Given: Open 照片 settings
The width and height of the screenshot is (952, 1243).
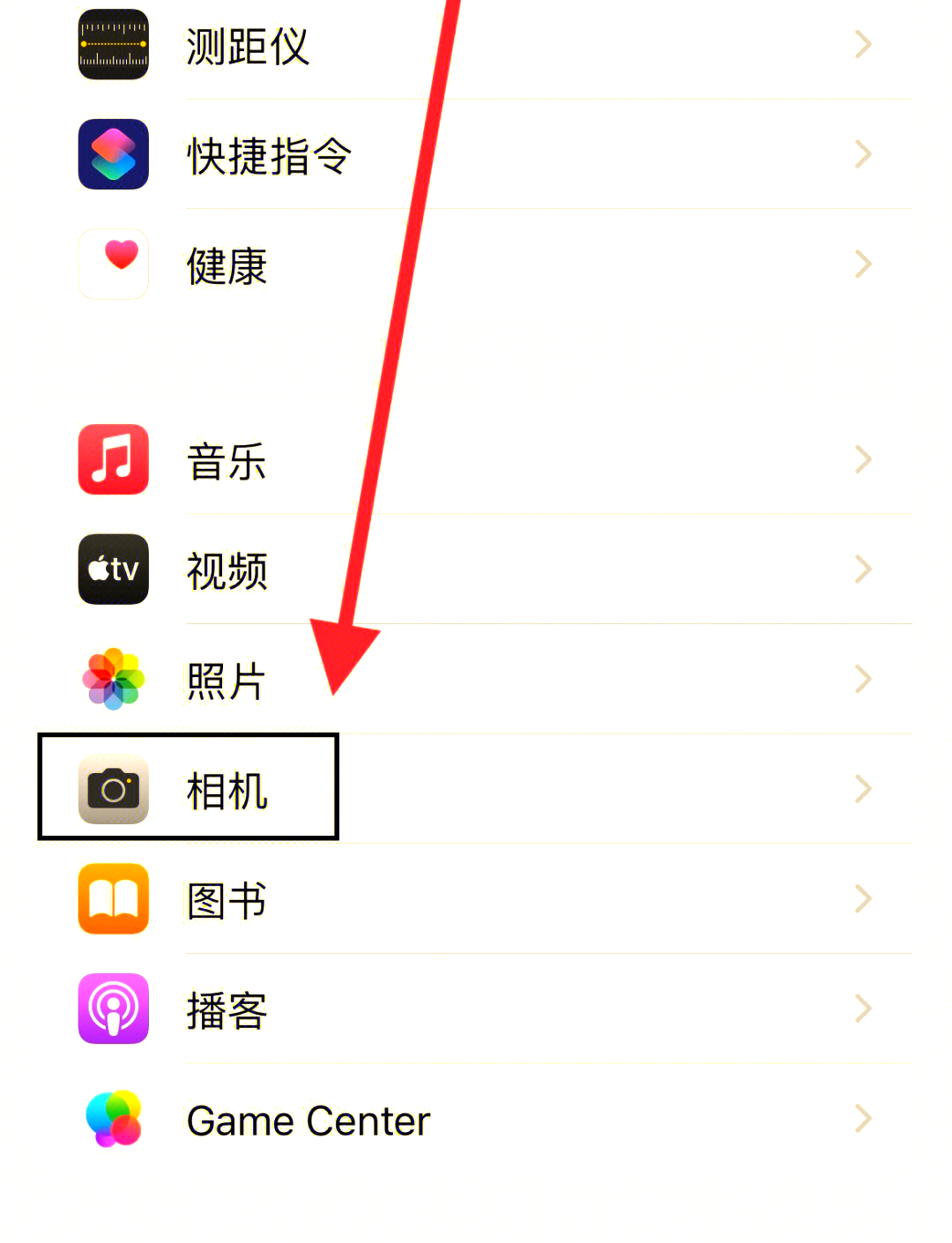Looking at the screenshot, I should coord(227,681).
